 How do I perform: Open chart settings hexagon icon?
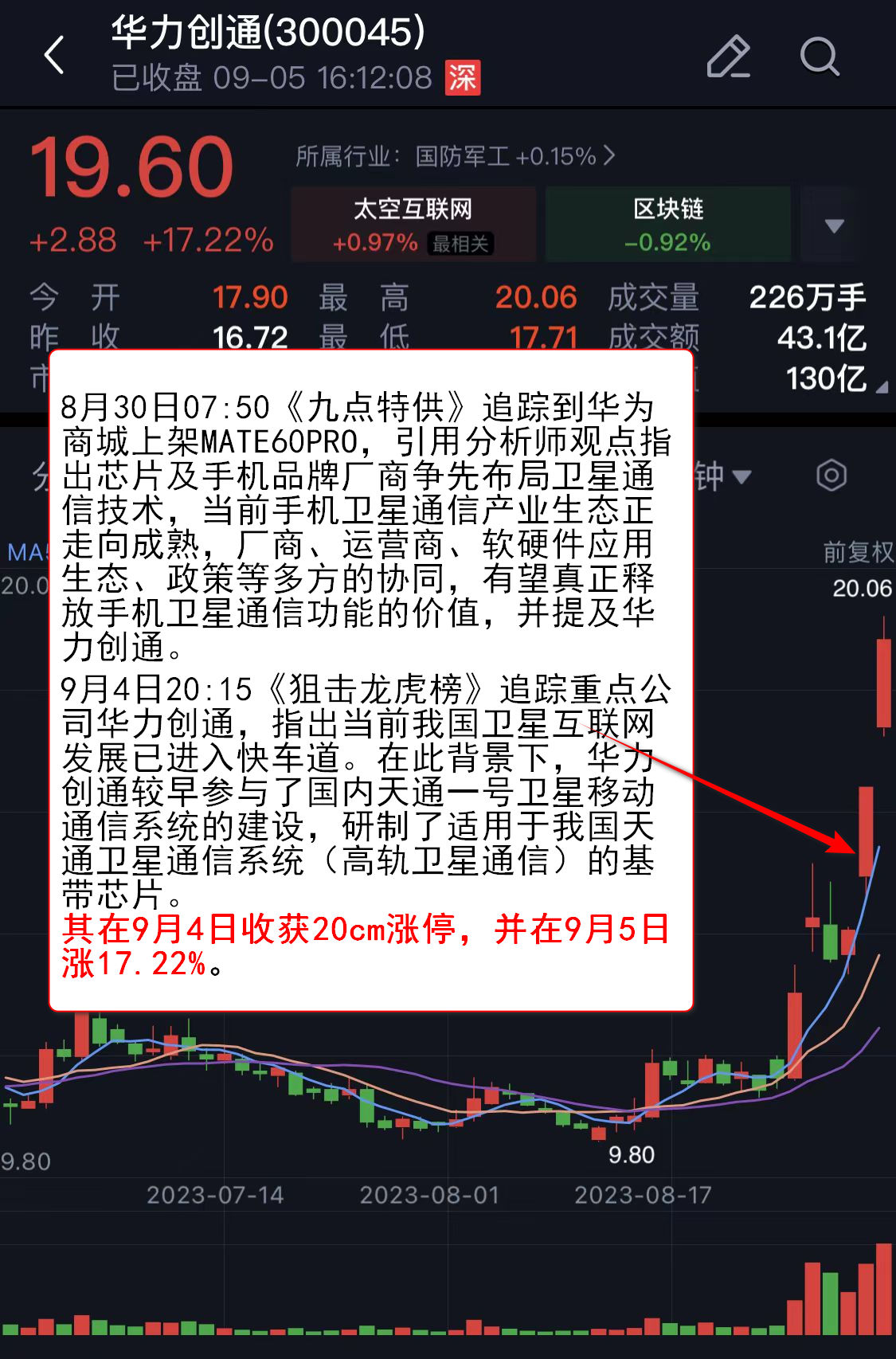pyautogui.click(x=831, y=476)
